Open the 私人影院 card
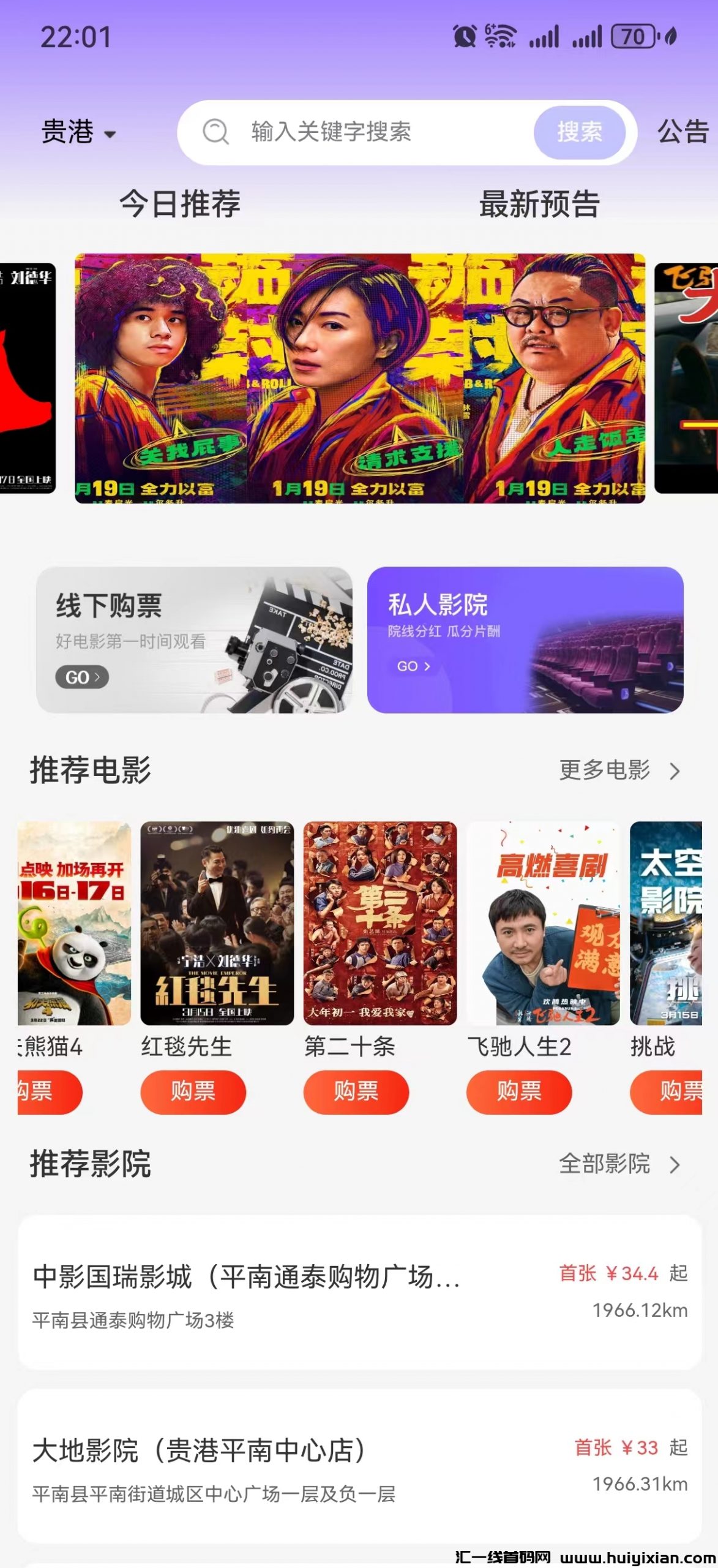 [525, 639]
